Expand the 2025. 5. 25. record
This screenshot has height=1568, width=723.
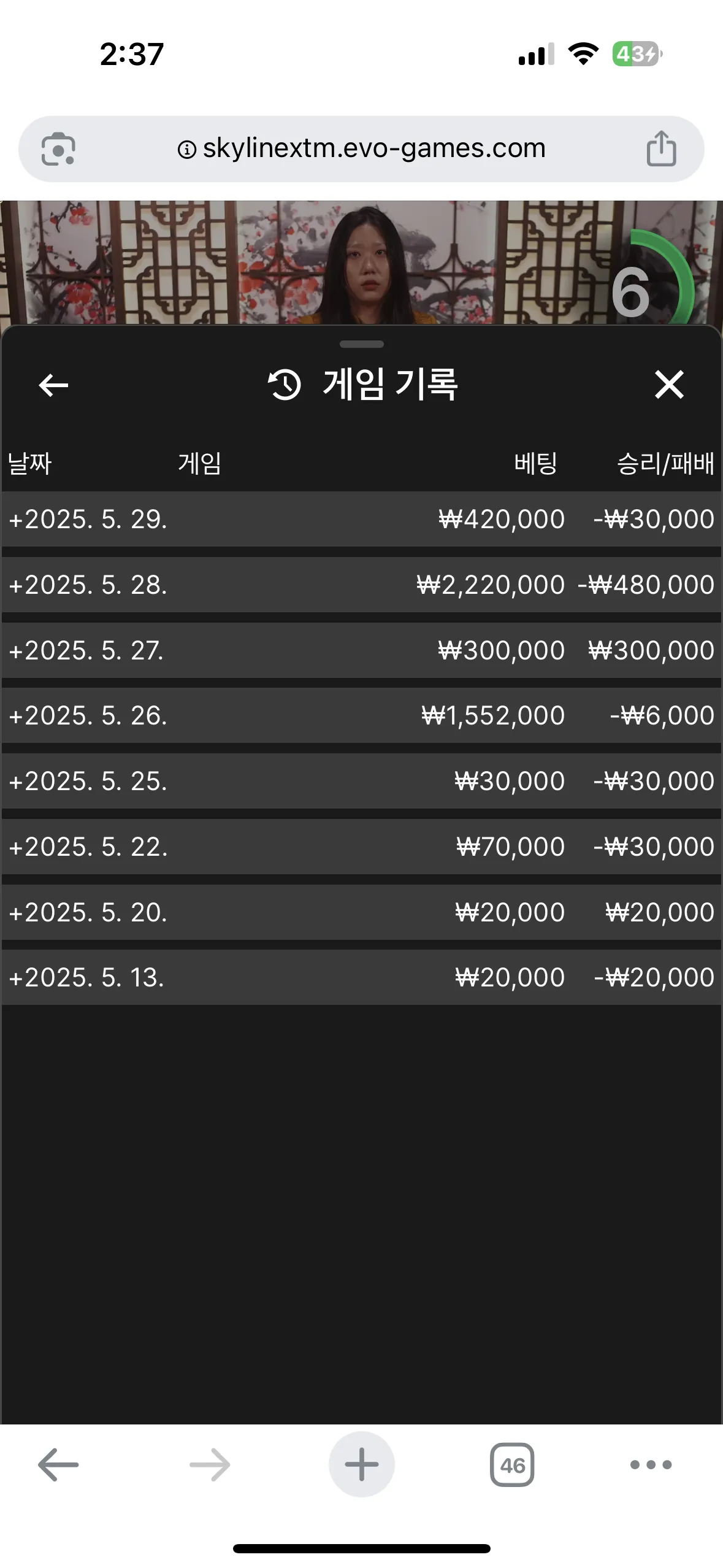tap(361, 781)
